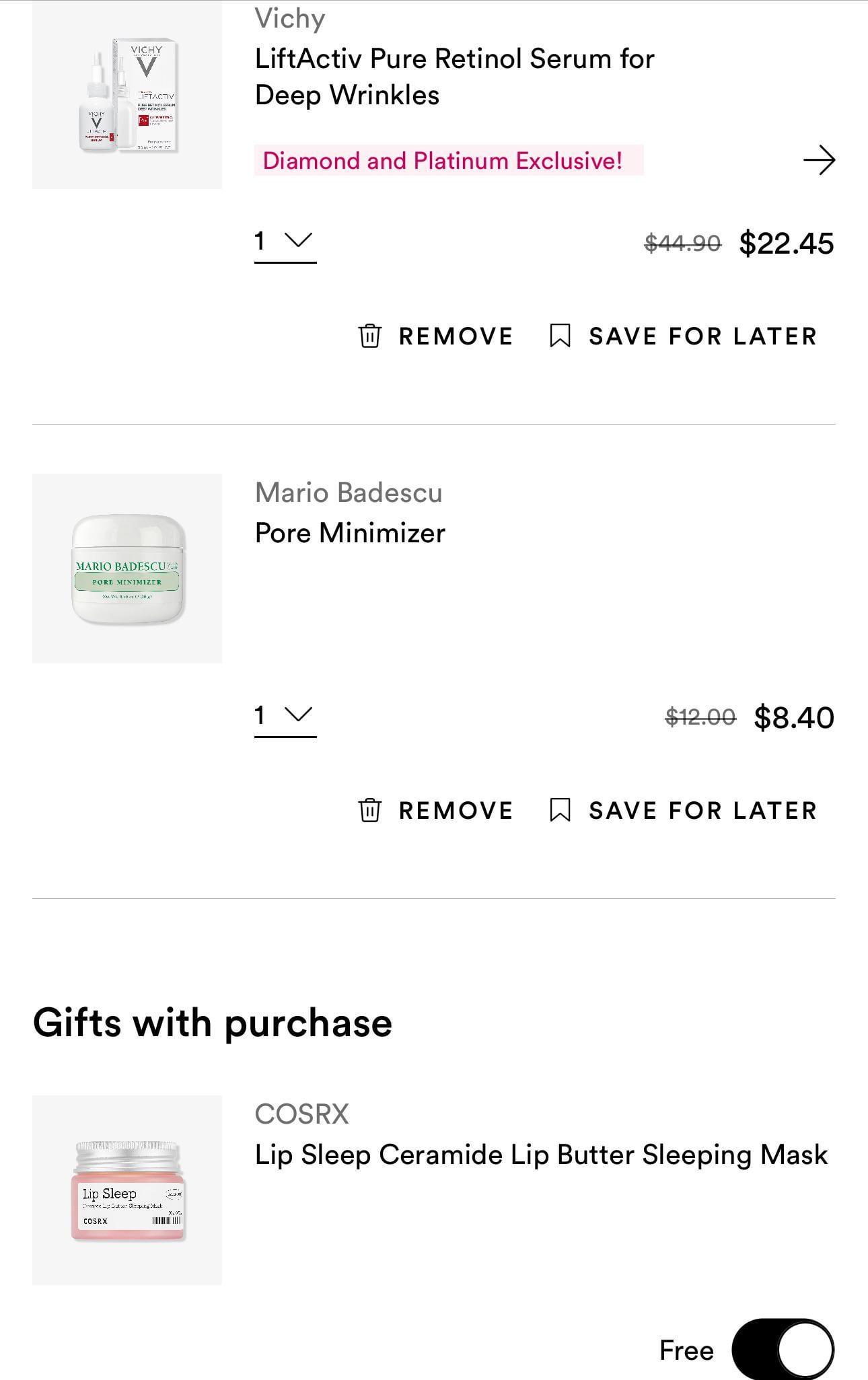Image resolution: width=868 pixels, height=1380 pixels.
Task: Open Vichy LiftActiv serum product image
Action: [x=127, y=96]
